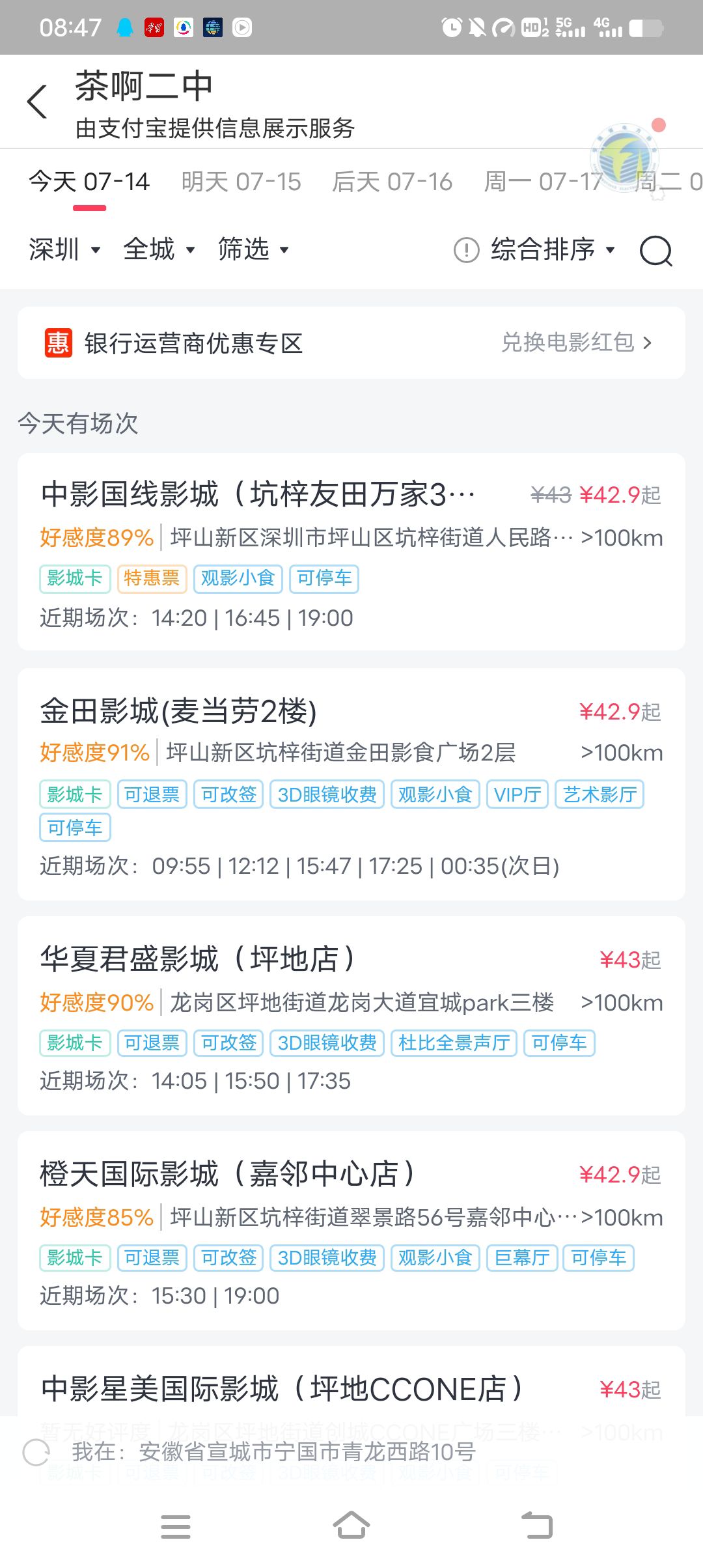Switch to the 明天 07-15 date tab
The width and height of the screenshot is (703, 1568).
click(x=241, y=182)
